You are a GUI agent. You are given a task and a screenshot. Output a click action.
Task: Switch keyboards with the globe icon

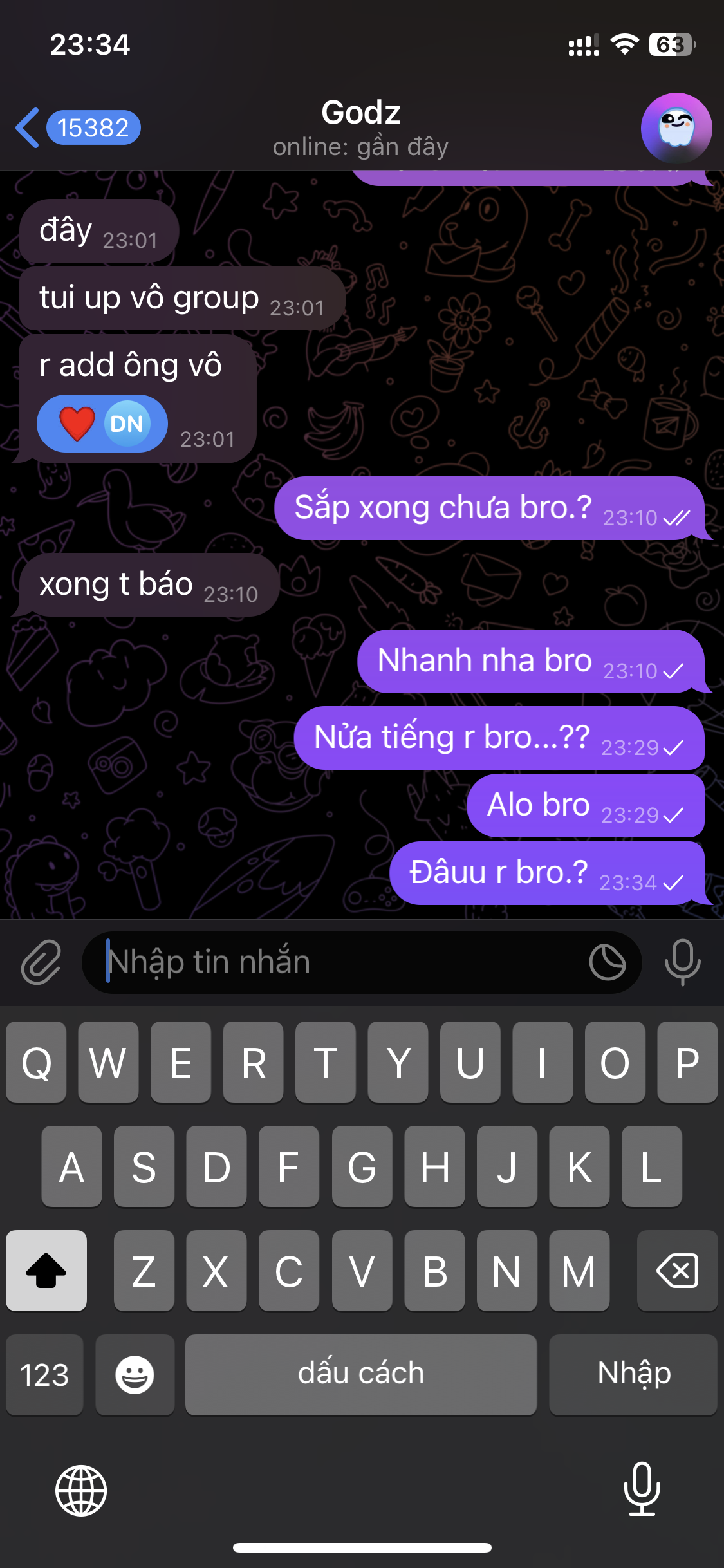click(80, 1491)
